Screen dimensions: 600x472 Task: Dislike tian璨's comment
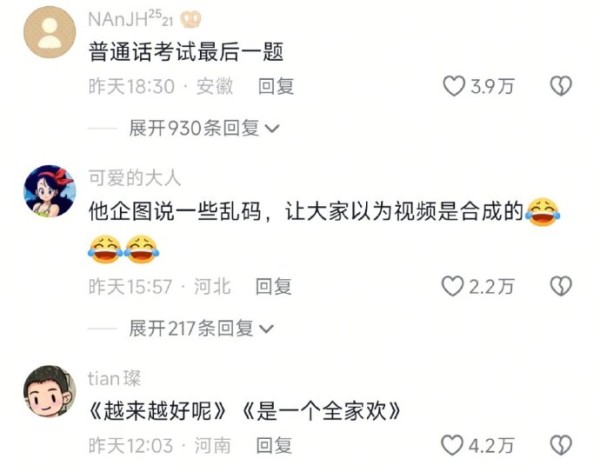[x=561, y=445]
